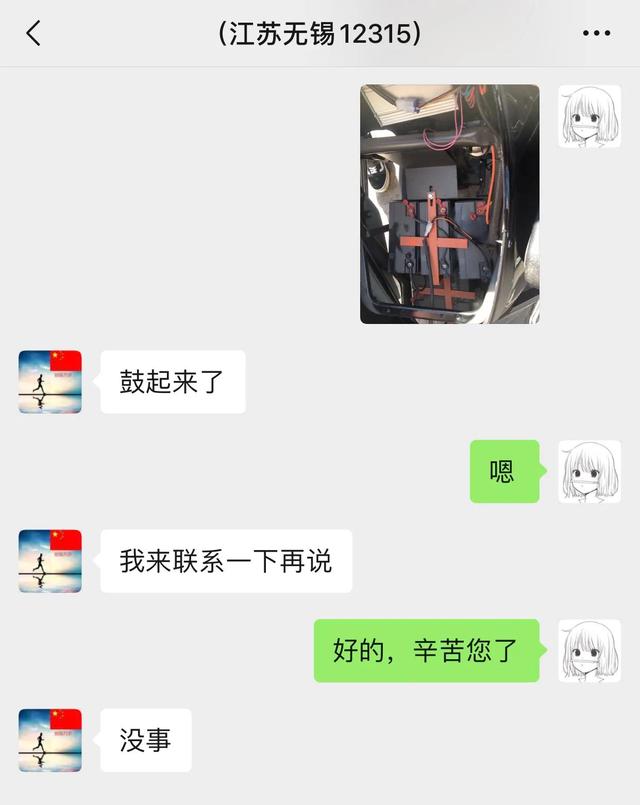
Task: Open the three-dot chat options menu
Action: click(596, 34)
